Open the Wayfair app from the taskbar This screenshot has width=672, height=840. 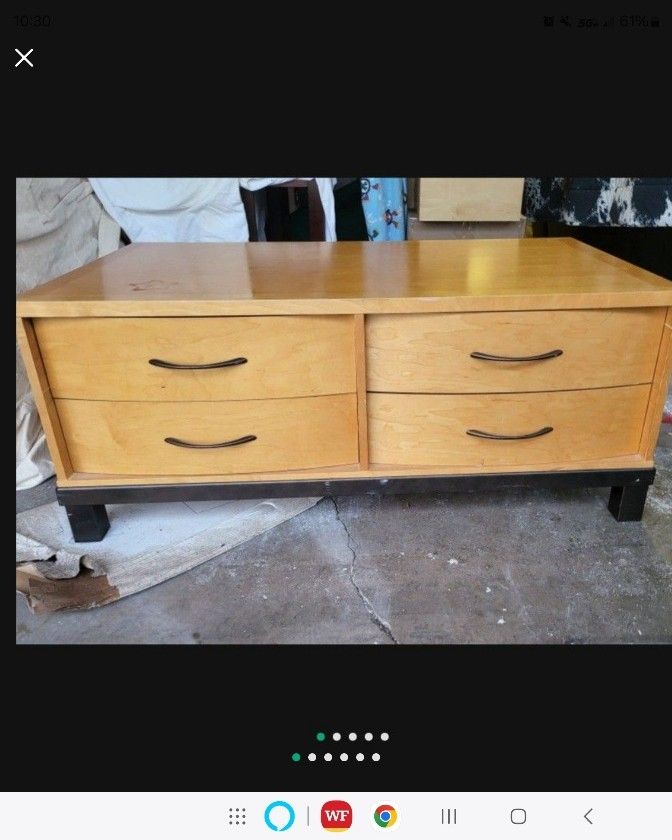(x=336, y=816)
